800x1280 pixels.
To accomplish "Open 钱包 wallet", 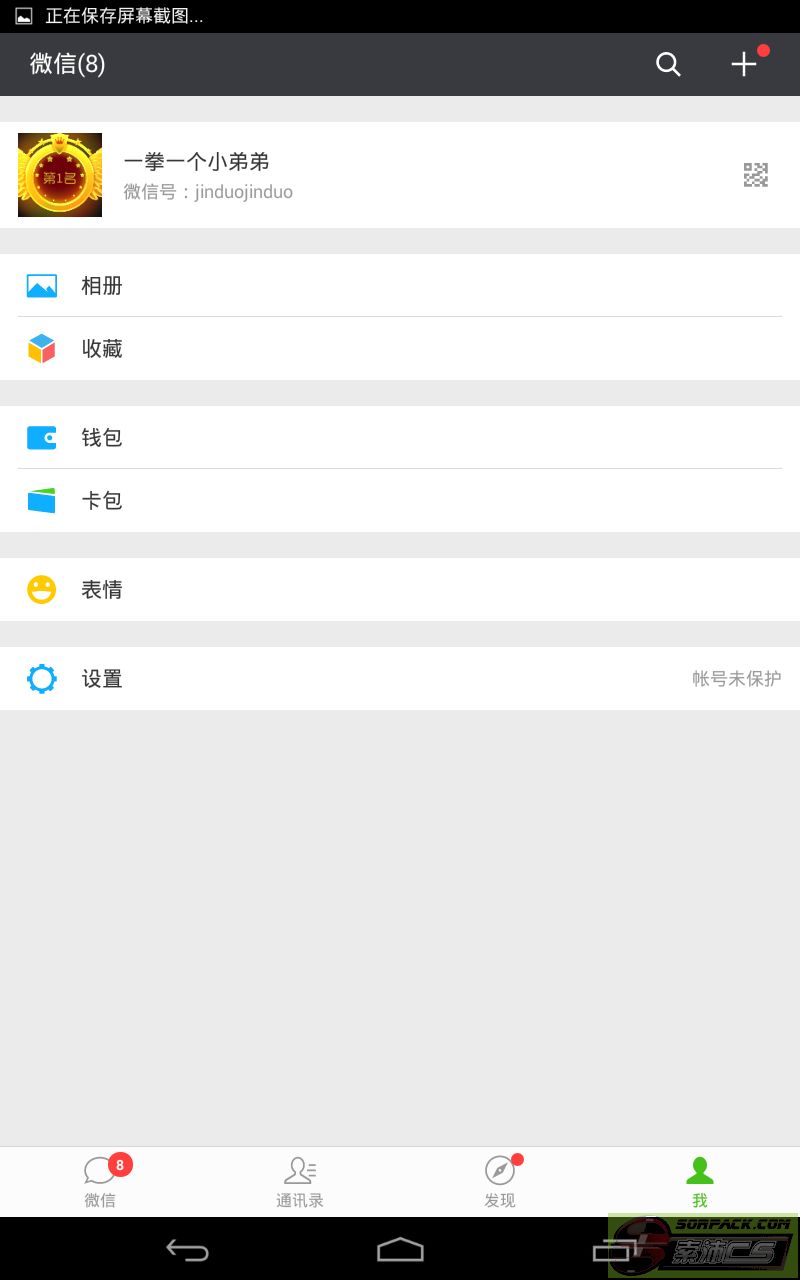I will click(x=400, y=437).
